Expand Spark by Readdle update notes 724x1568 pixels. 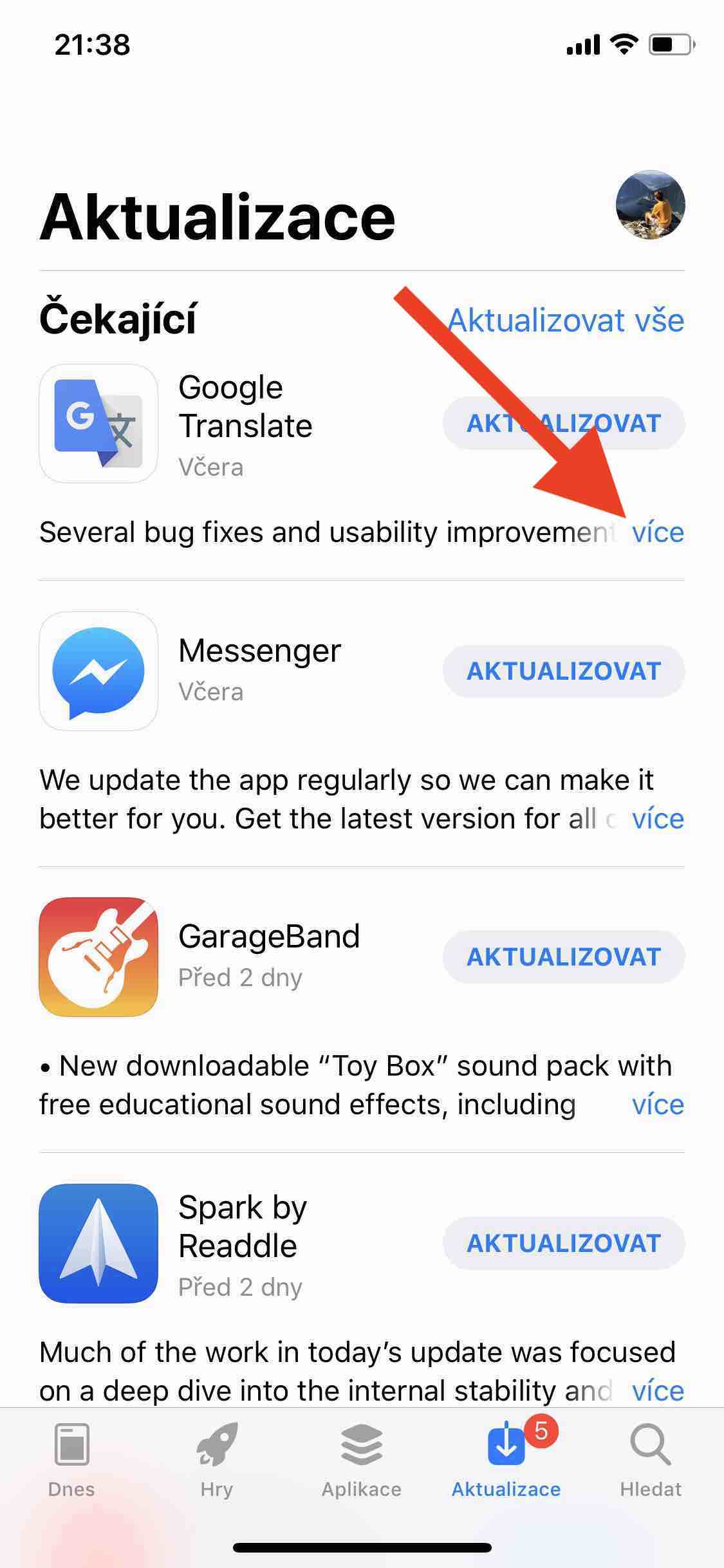click(x=658, y=1391)
